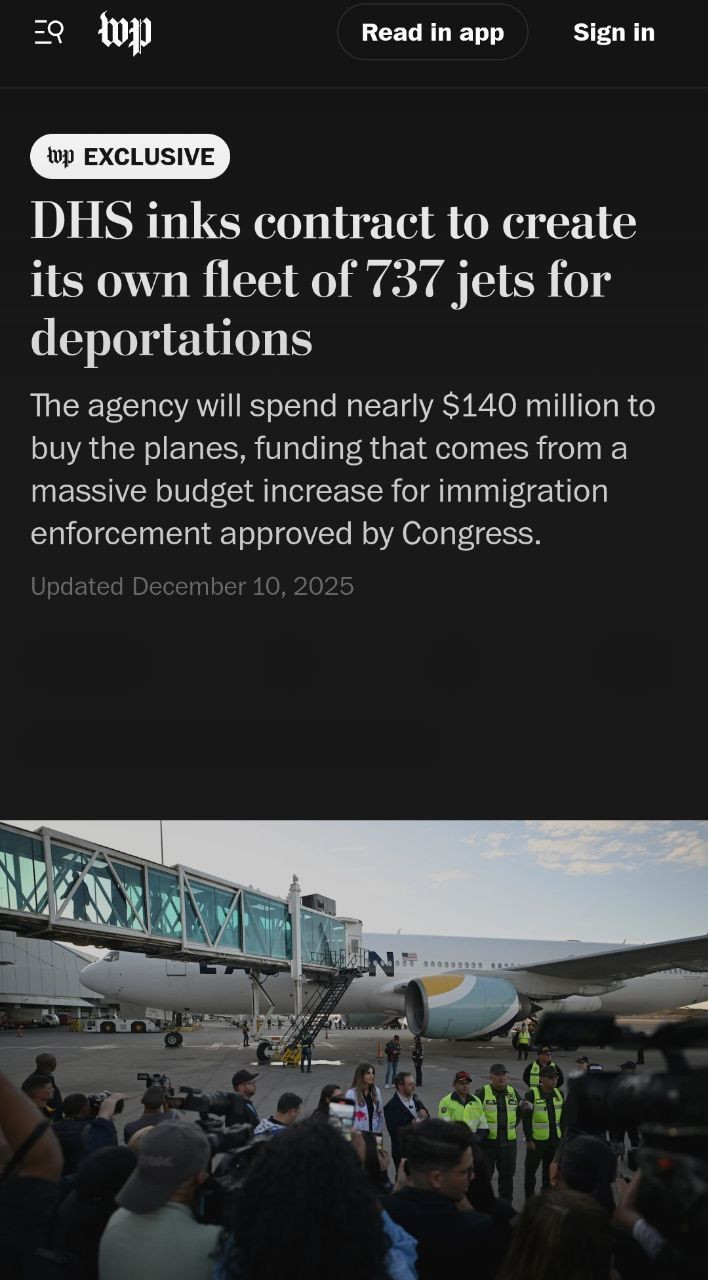
Task: Open the menu and search icon
Action: click(x=48, y=33)
